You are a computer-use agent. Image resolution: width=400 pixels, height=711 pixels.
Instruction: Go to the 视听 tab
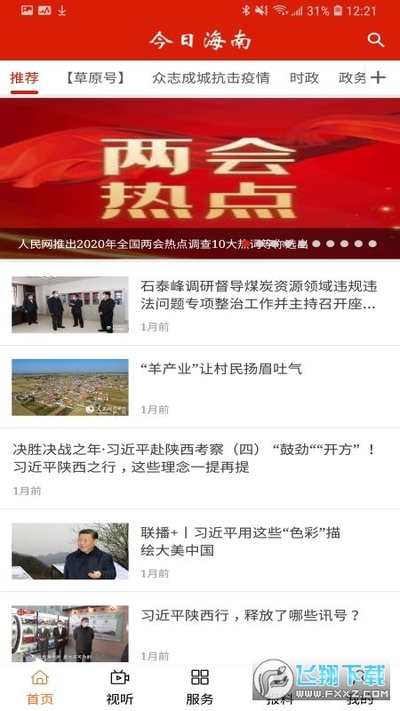coord(120,687)
